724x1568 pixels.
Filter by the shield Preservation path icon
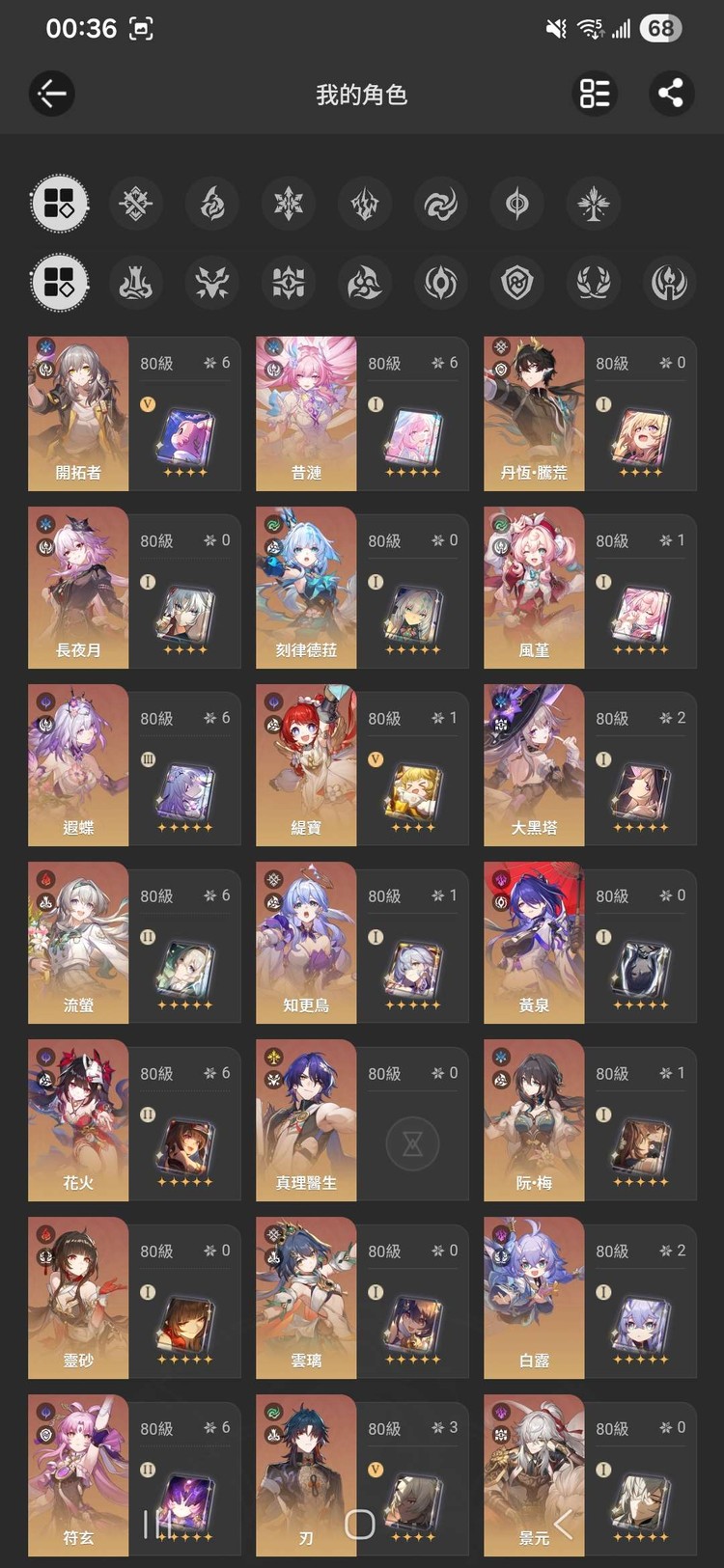517,283
